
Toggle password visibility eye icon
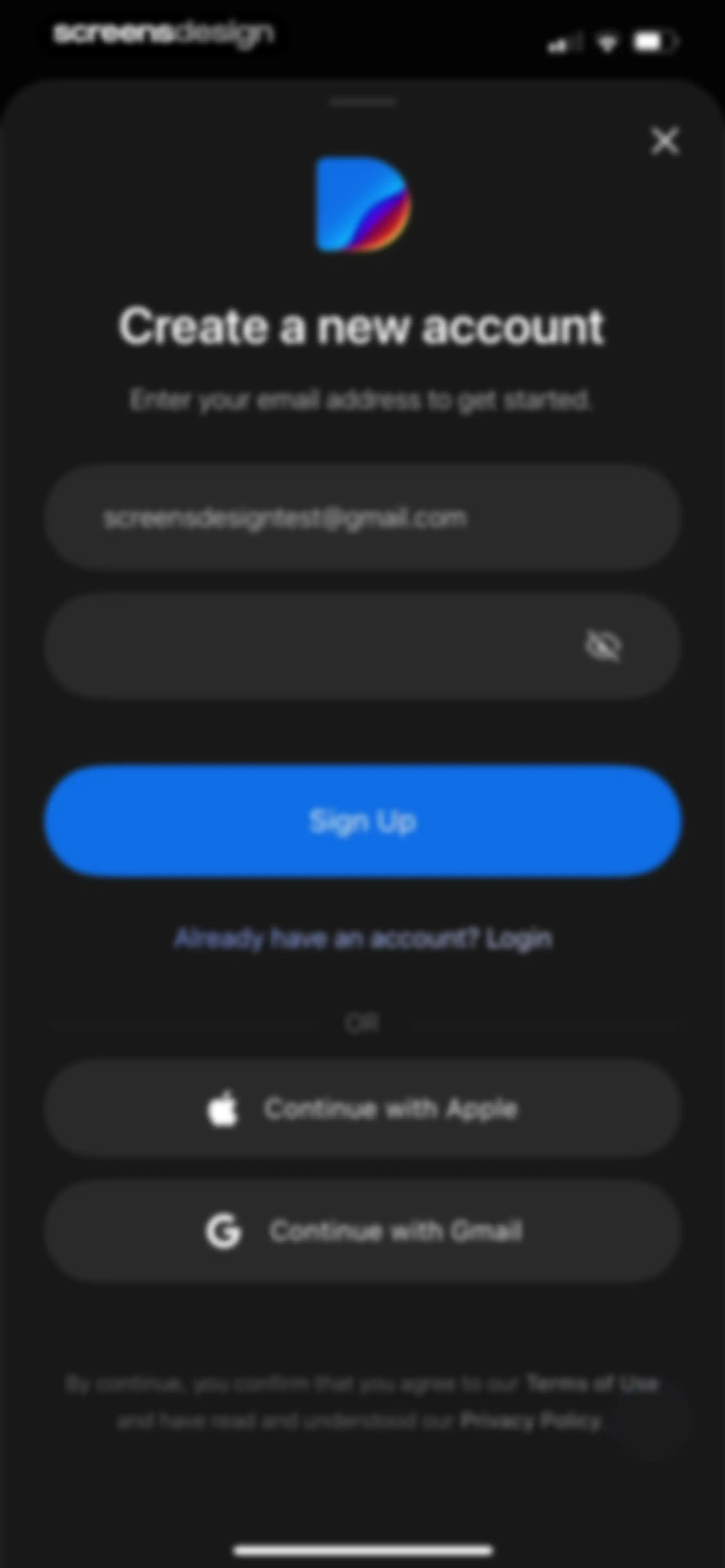coord(602,646)
